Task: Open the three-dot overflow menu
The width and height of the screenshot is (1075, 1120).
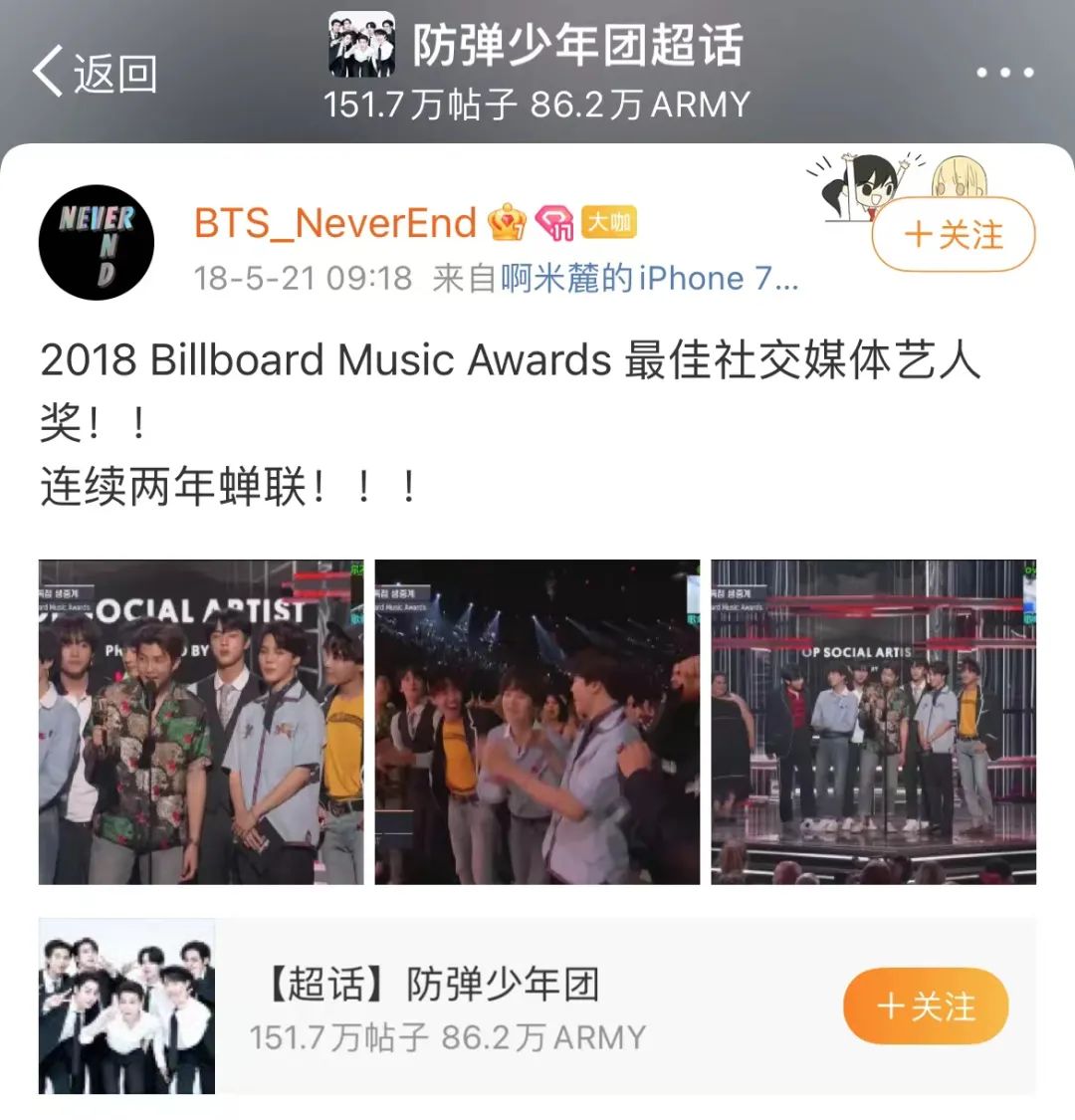Action: point(1004,73)
